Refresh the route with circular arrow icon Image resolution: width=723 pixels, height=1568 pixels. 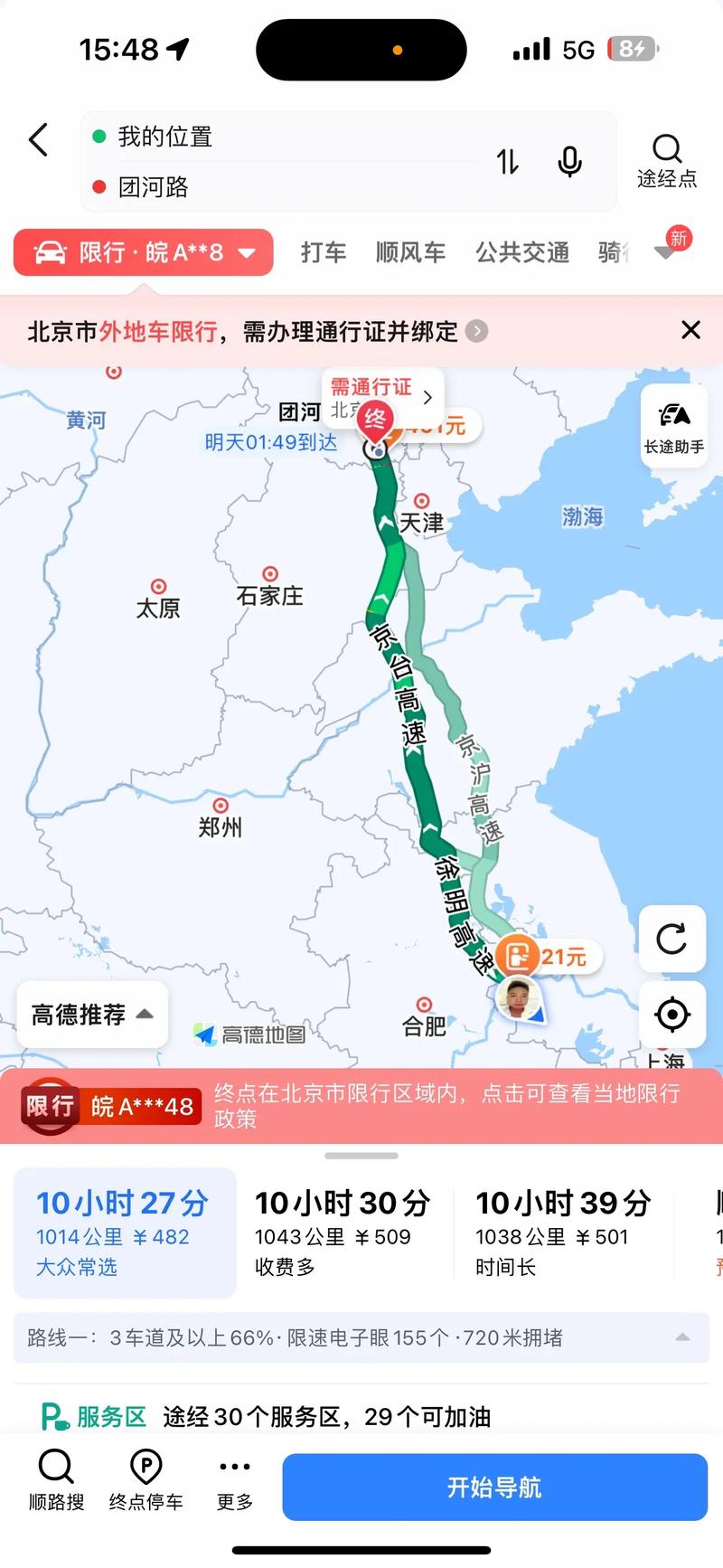click(672, 940)
